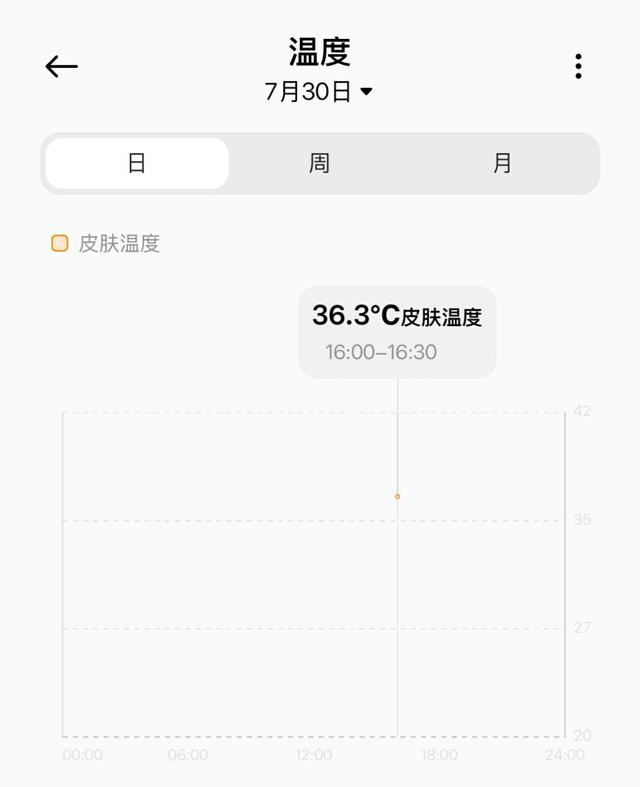
Task: Switch to the 月 month view
Action: [x=502, y=163]
